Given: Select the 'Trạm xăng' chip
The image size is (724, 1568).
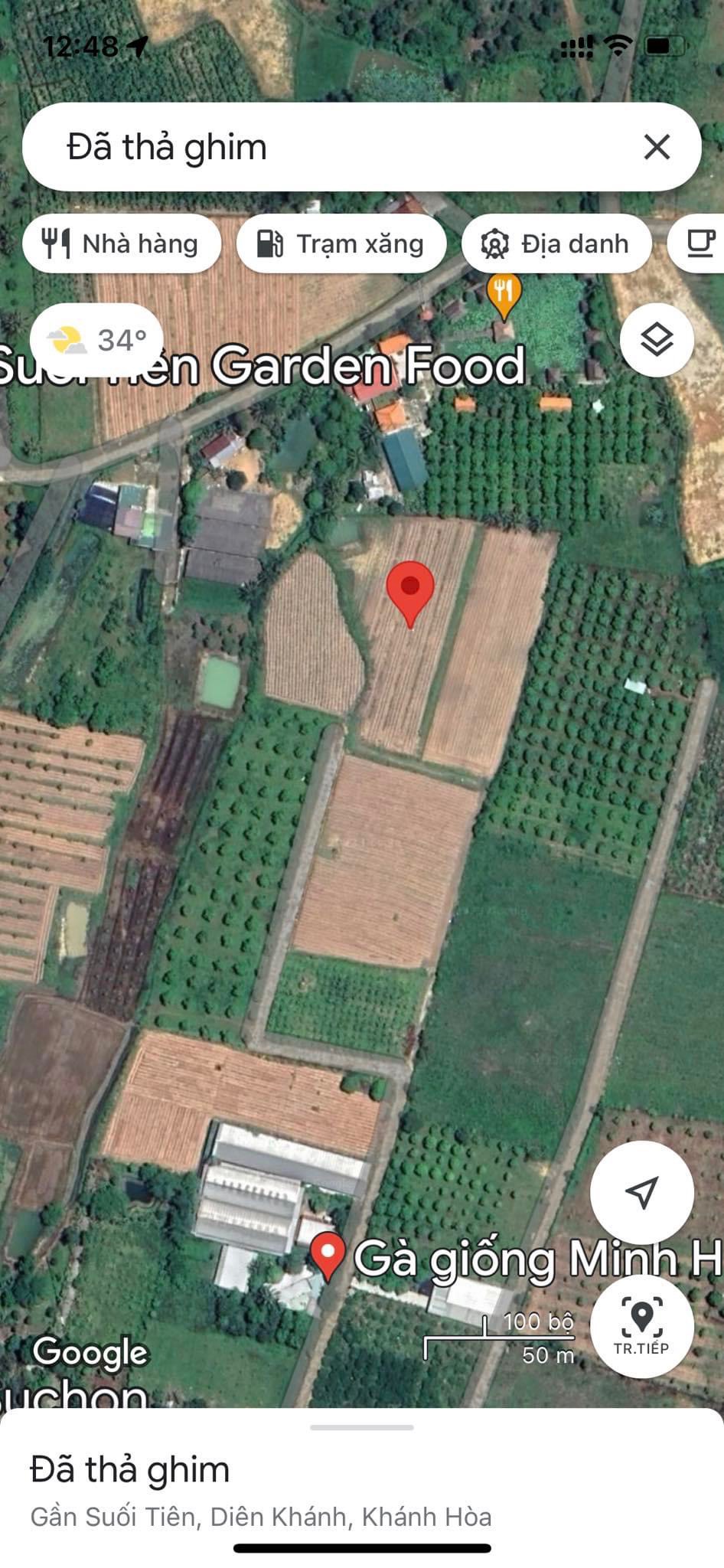Looking at the screenshot, I should 341,244.
